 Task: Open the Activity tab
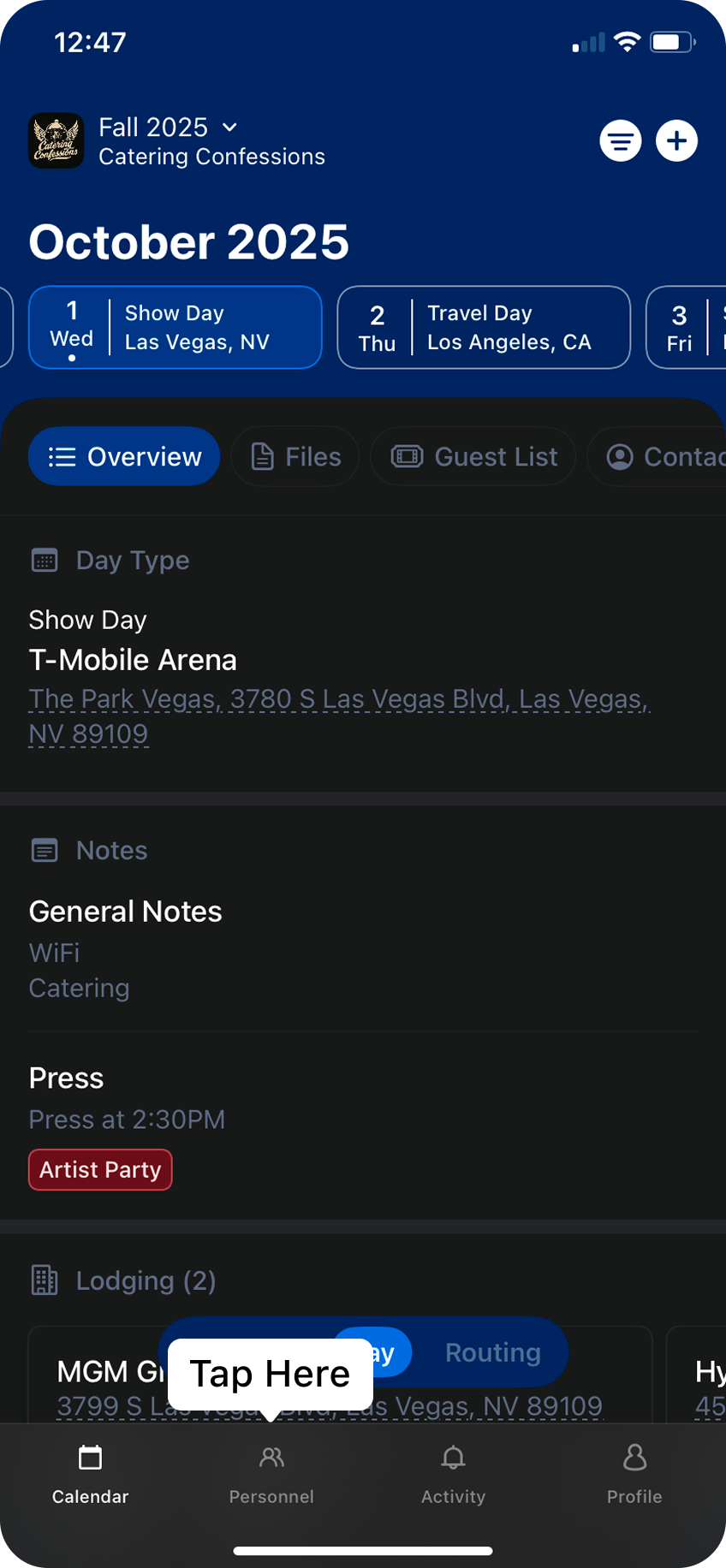click(453, 1474)
